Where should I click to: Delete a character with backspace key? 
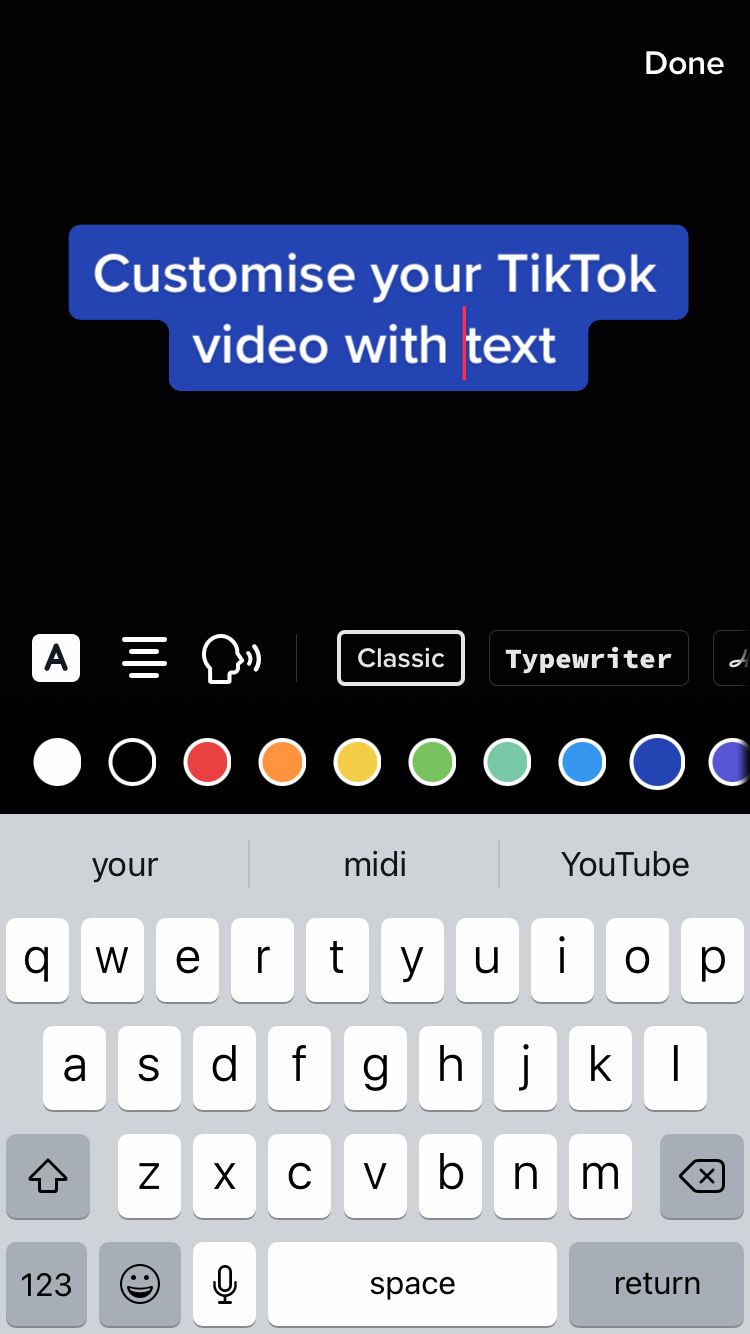(702, 1176)
